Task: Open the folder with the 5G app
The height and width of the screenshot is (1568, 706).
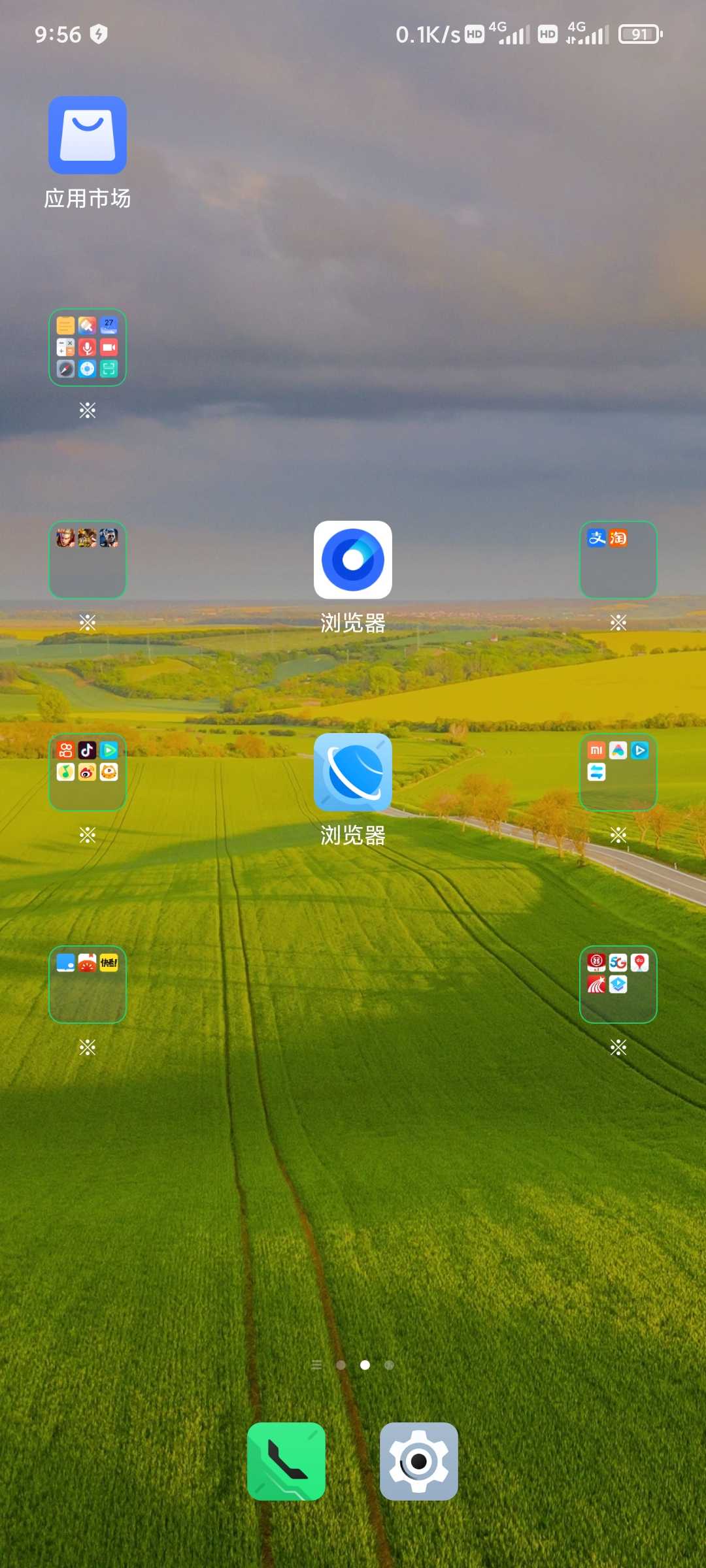Action: [618, 984]
